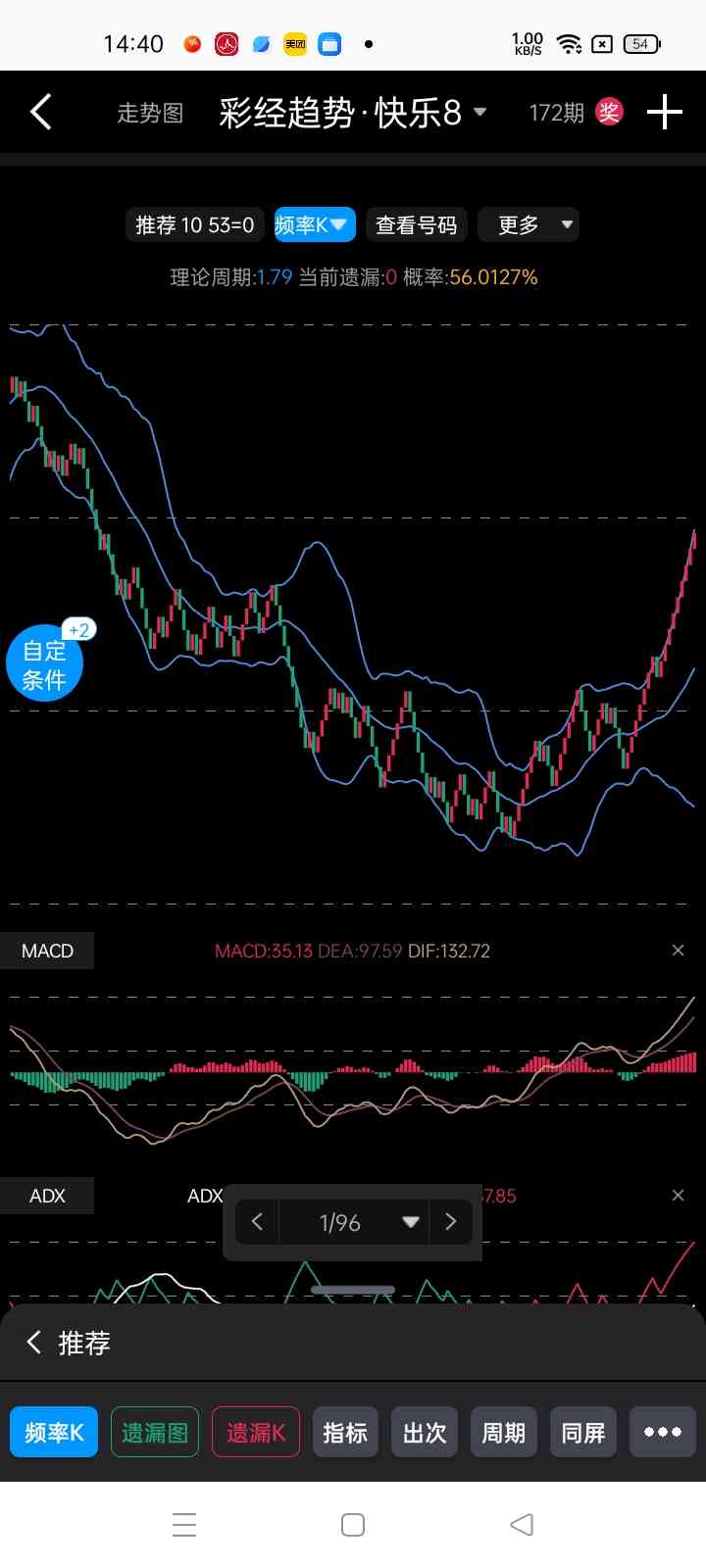Open the 指标 indicators option
706x1568 pixels.
pyautogui.click(x=345, y=1433)
